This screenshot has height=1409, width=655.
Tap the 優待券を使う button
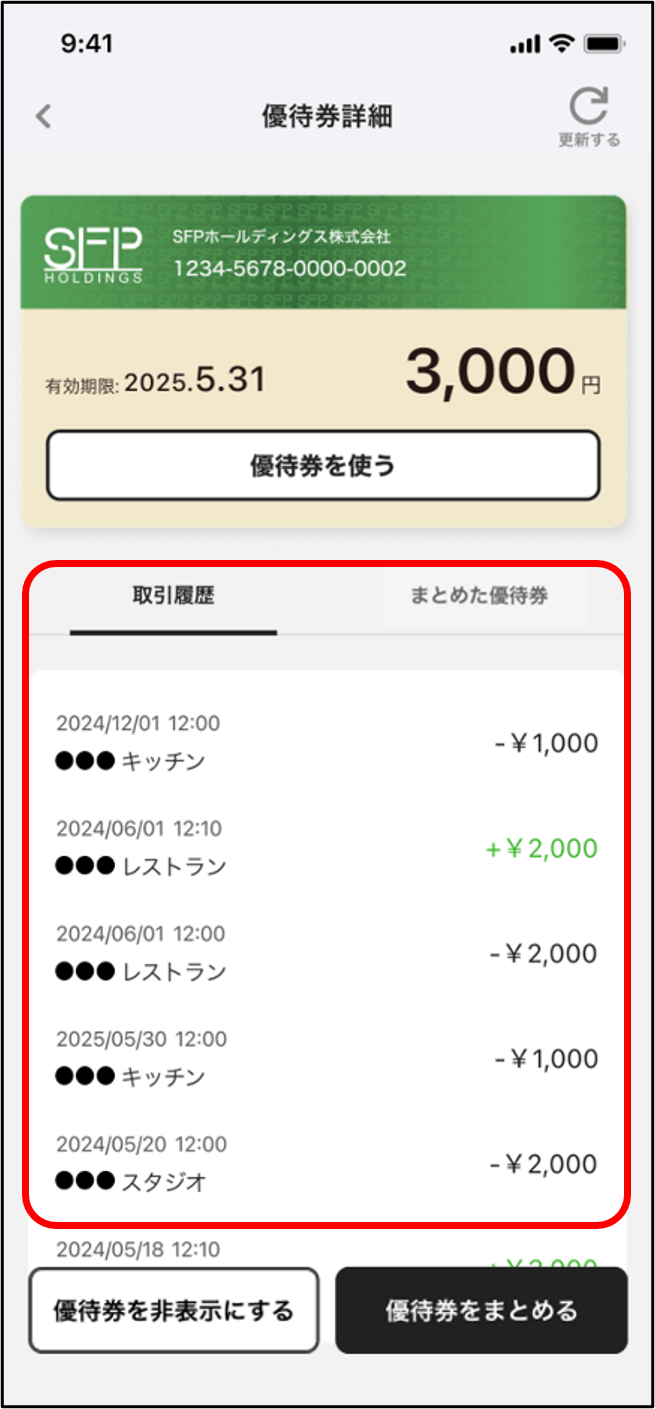tap(323, 465)
